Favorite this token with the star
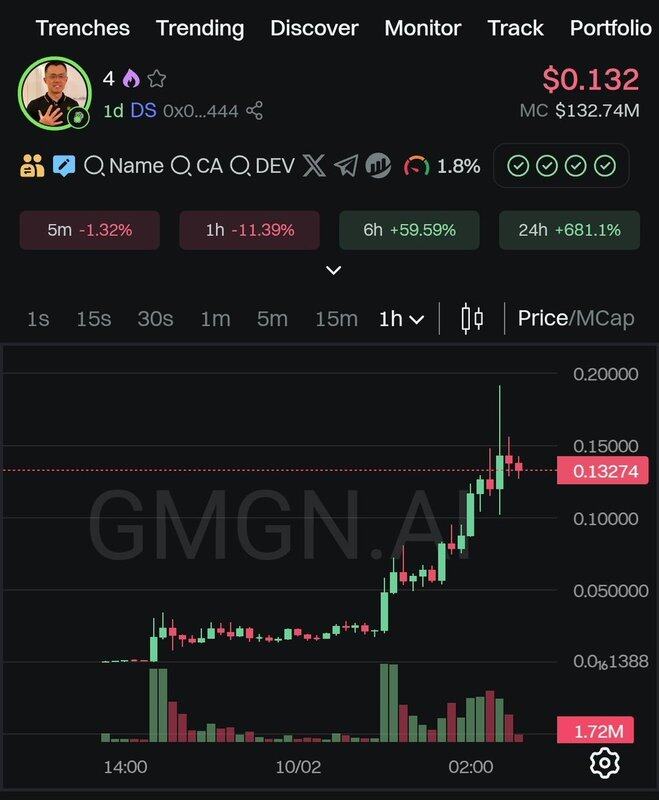The image size is (659, 800). (x=157, y=79)
